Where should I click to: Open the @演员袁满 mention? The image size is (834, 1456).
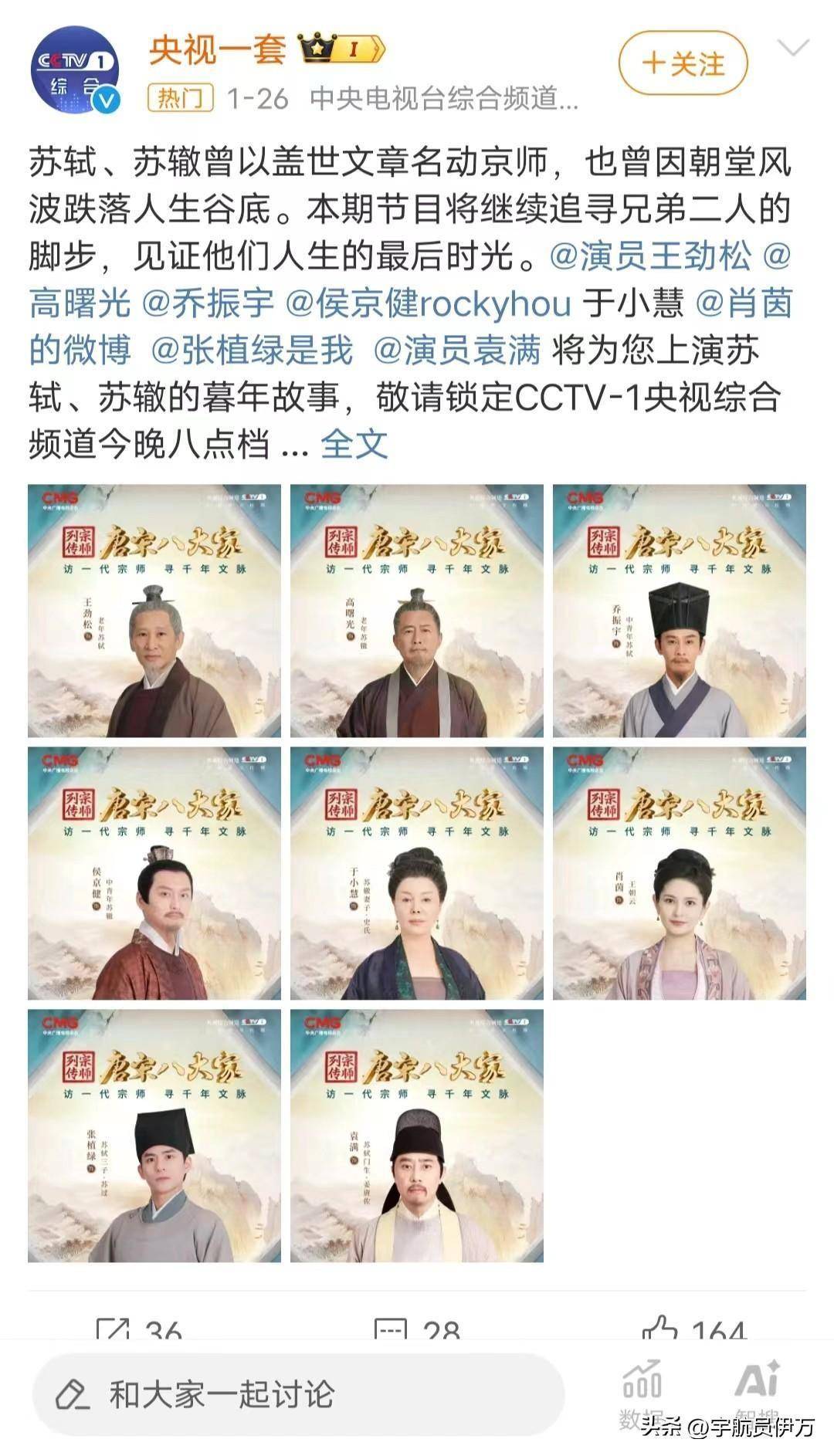(x=457, y=351)
